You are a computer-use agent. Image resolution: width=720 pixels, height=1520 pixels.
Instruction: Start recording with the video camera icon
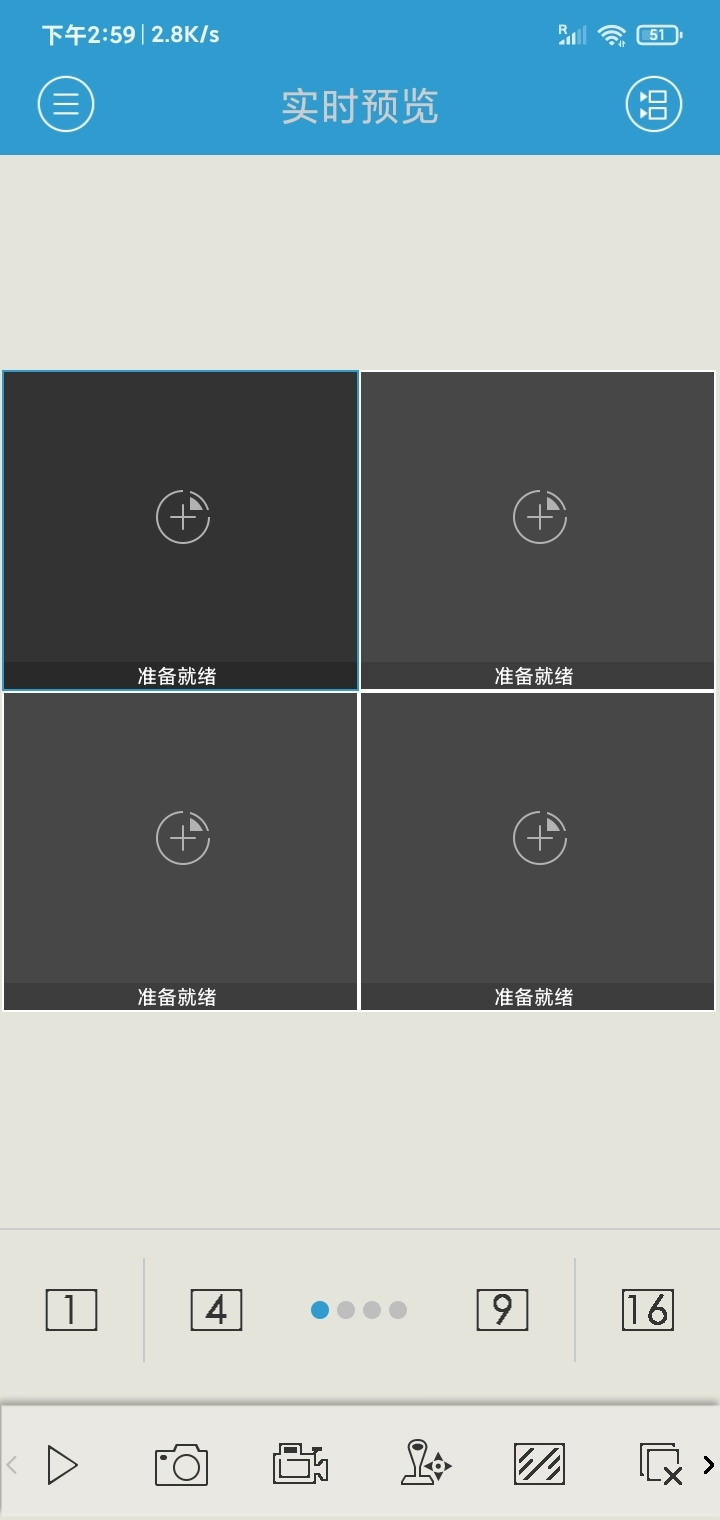pyautogui.click(x=300, y=1464)
